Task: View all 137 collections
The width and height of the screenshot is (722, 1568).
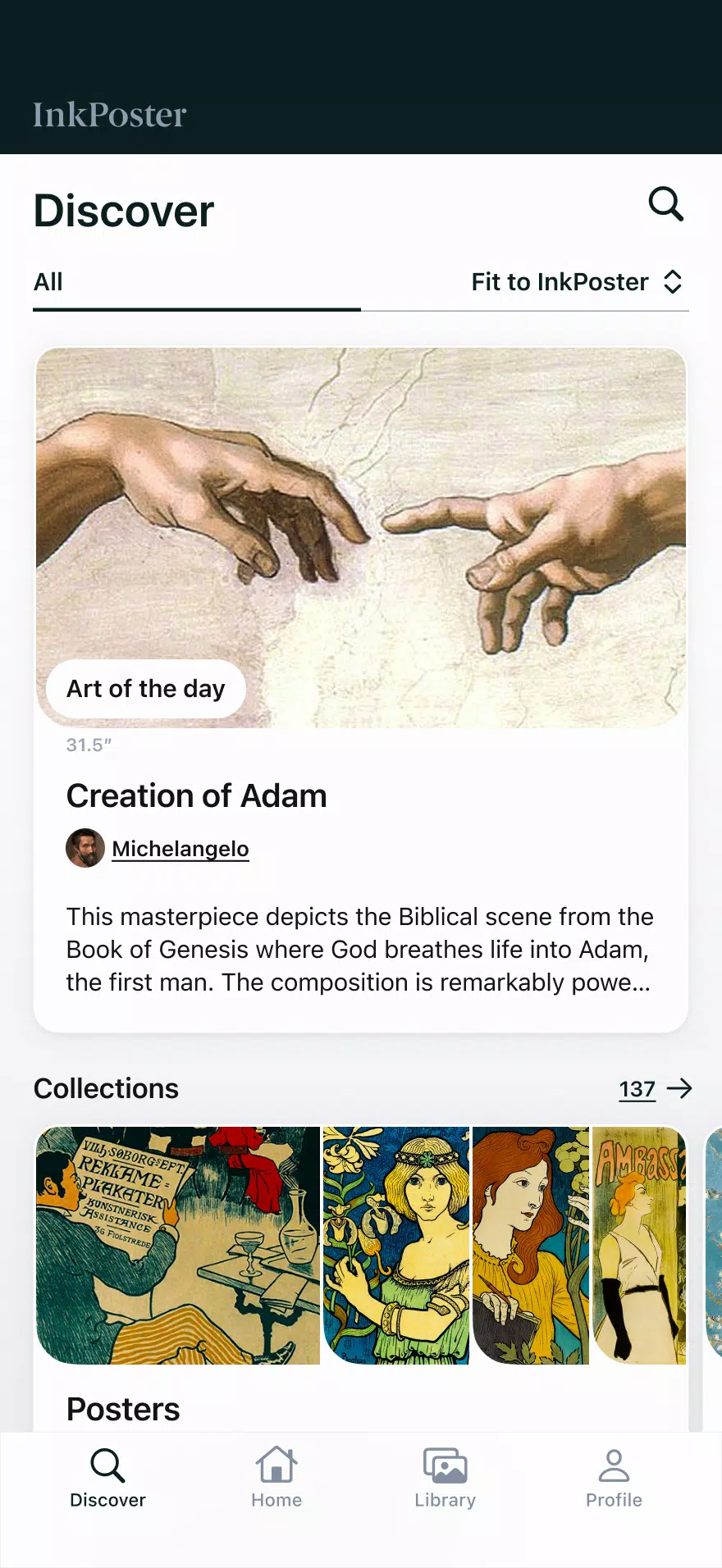Action: click(x=656, y=1089)
